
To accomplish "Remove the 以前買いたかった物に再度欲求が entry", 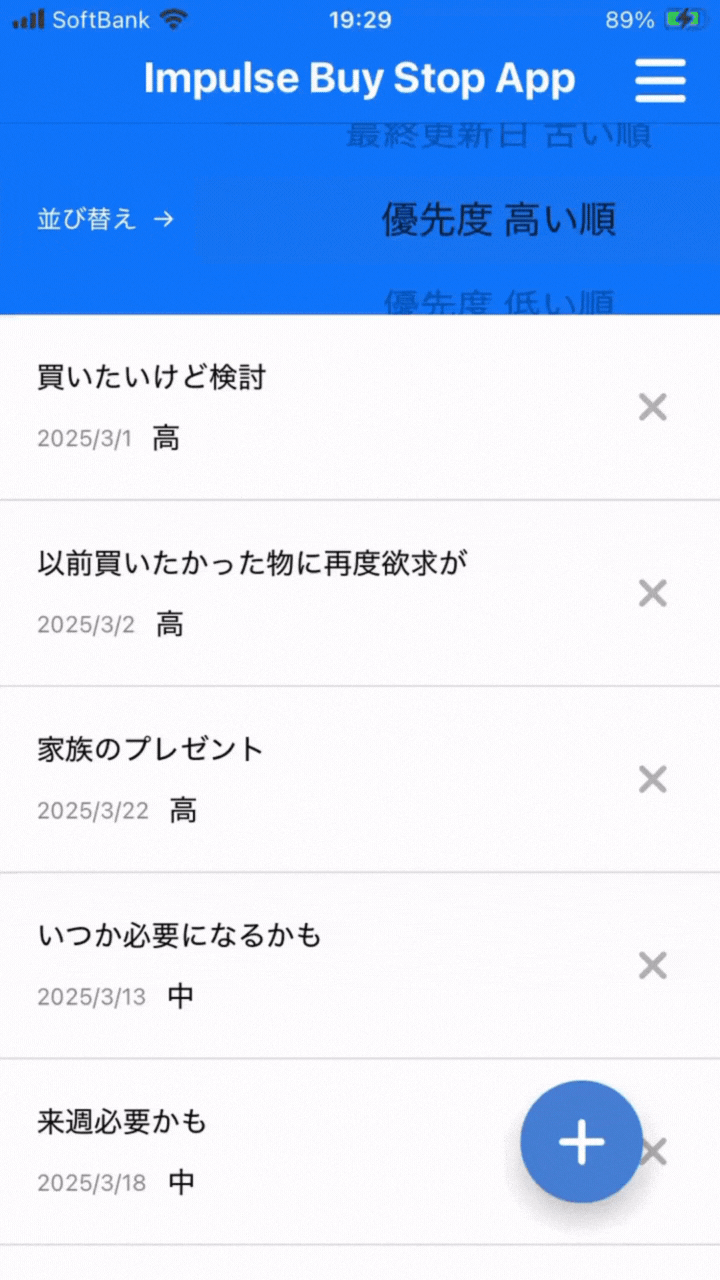I will point(652,593).
